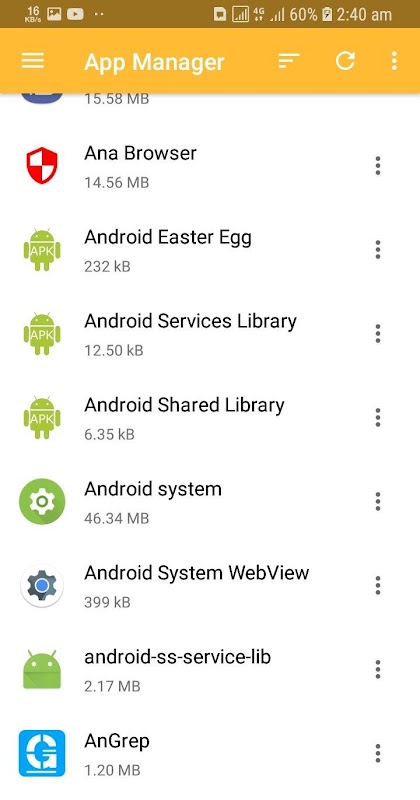420x800 pixels.
Task: Open the app bar overflow menu
Action: pyautogui.click(x=393, y=61)
